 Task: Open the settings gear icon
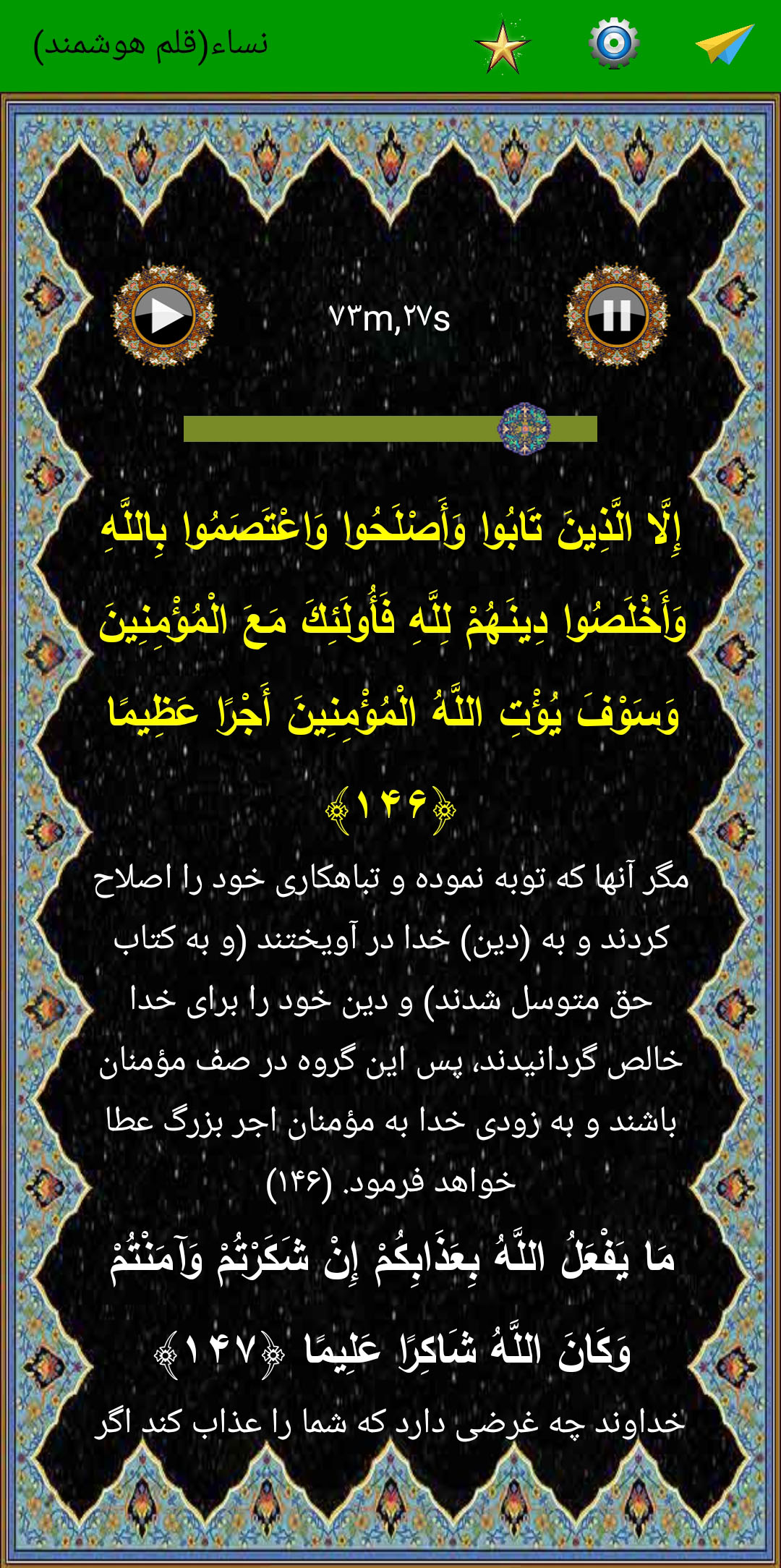pos(613,43)
